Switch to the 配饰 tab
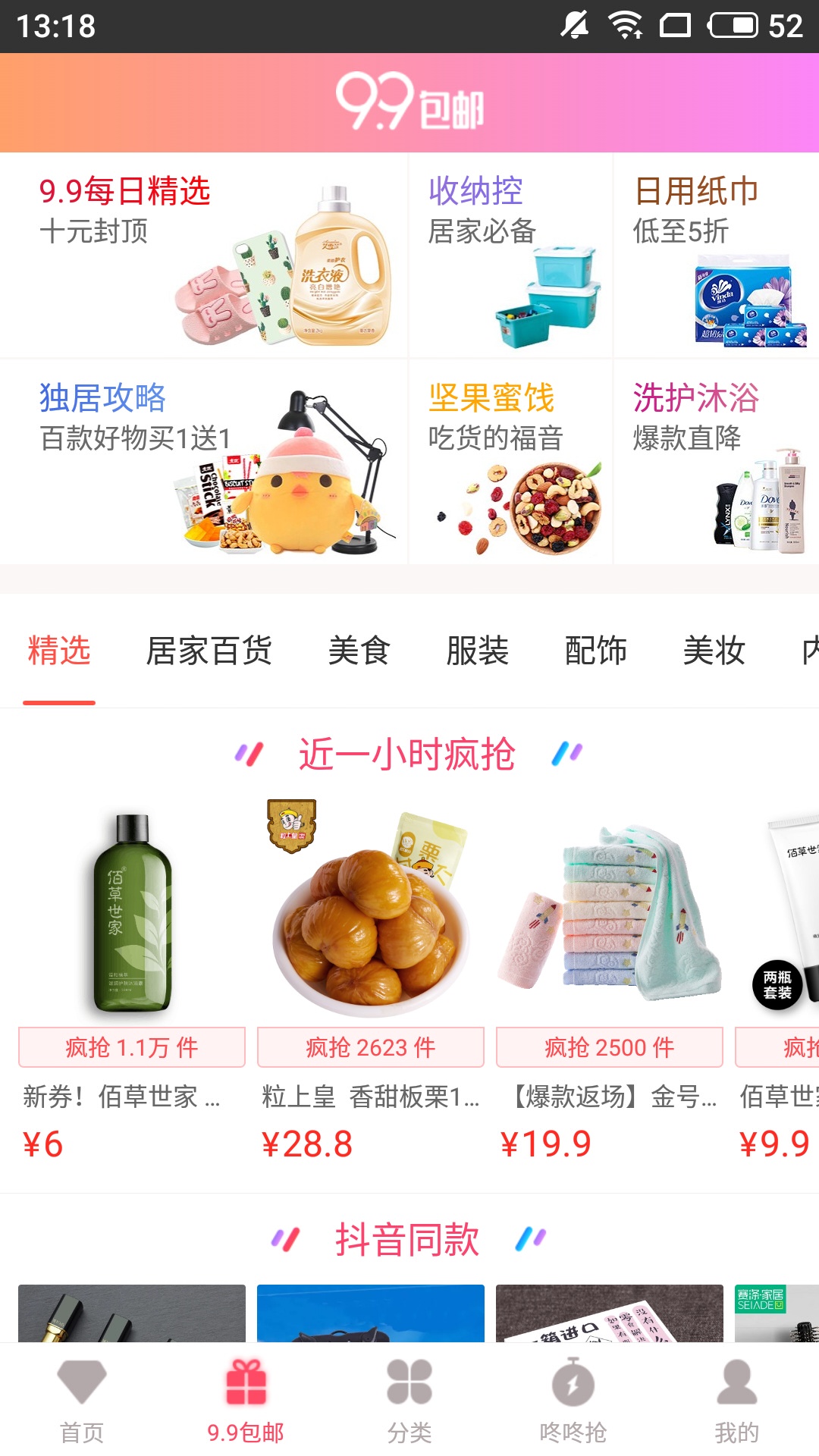Screen dimensions: 819x1456 tap(595, 651)
